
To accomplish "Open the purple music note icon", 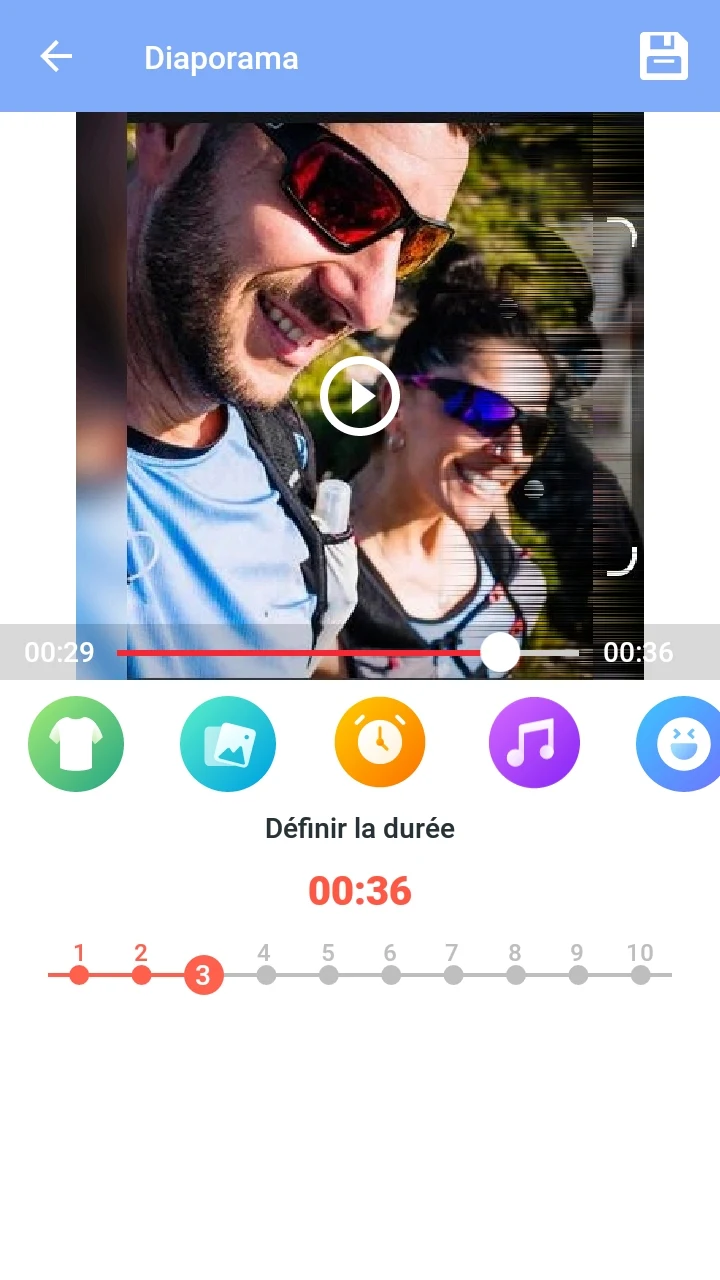I will point(534,744).
